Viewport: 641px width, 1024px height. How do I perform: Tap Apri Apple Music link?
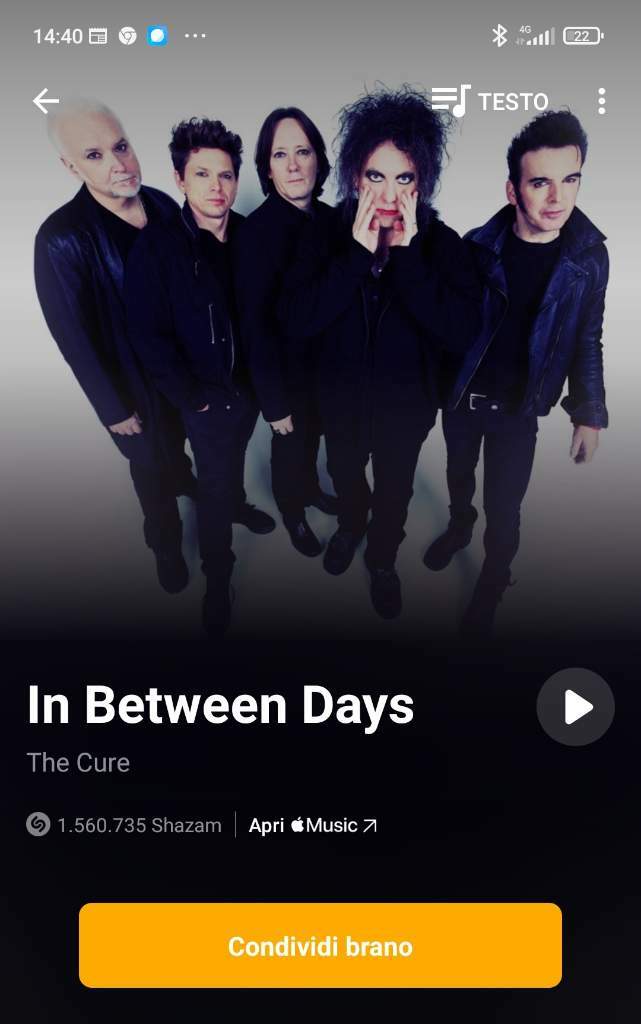click(x=313, y=825)
